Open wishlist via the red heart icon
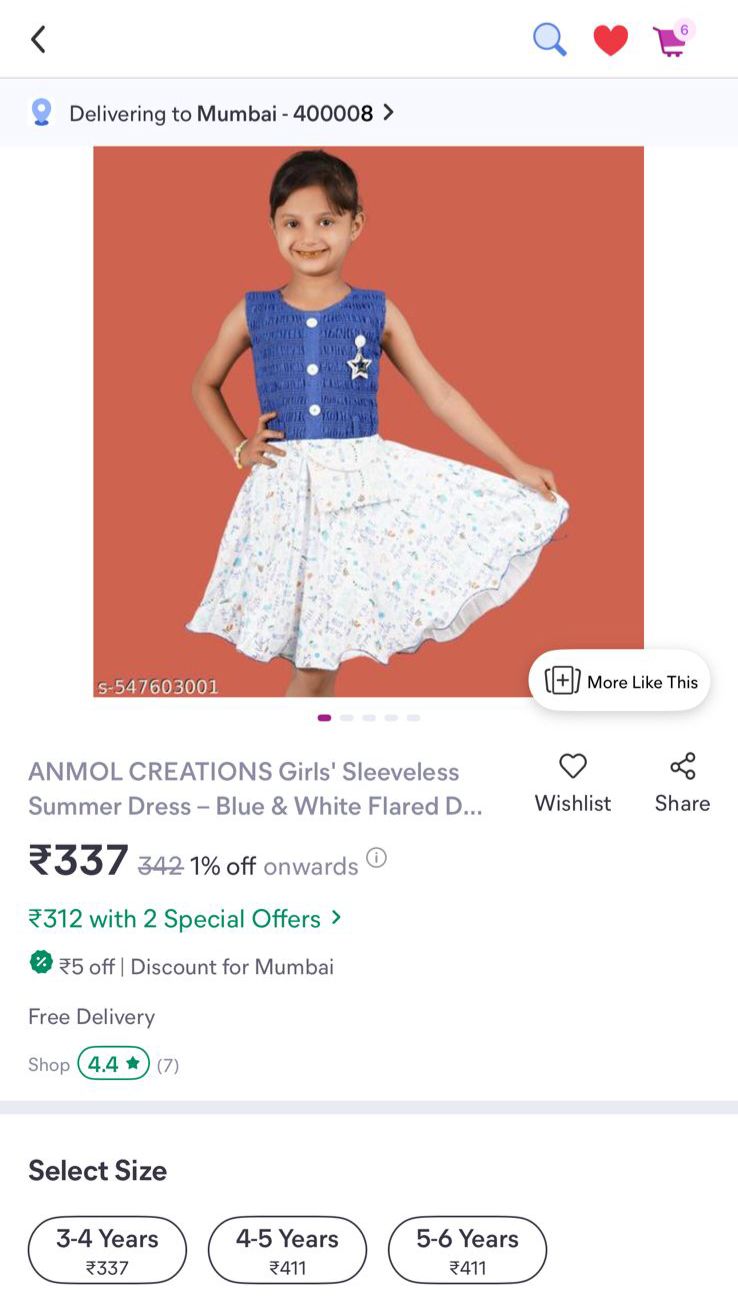The height and width of the screenshot is (1302, 738). point(610,41)
